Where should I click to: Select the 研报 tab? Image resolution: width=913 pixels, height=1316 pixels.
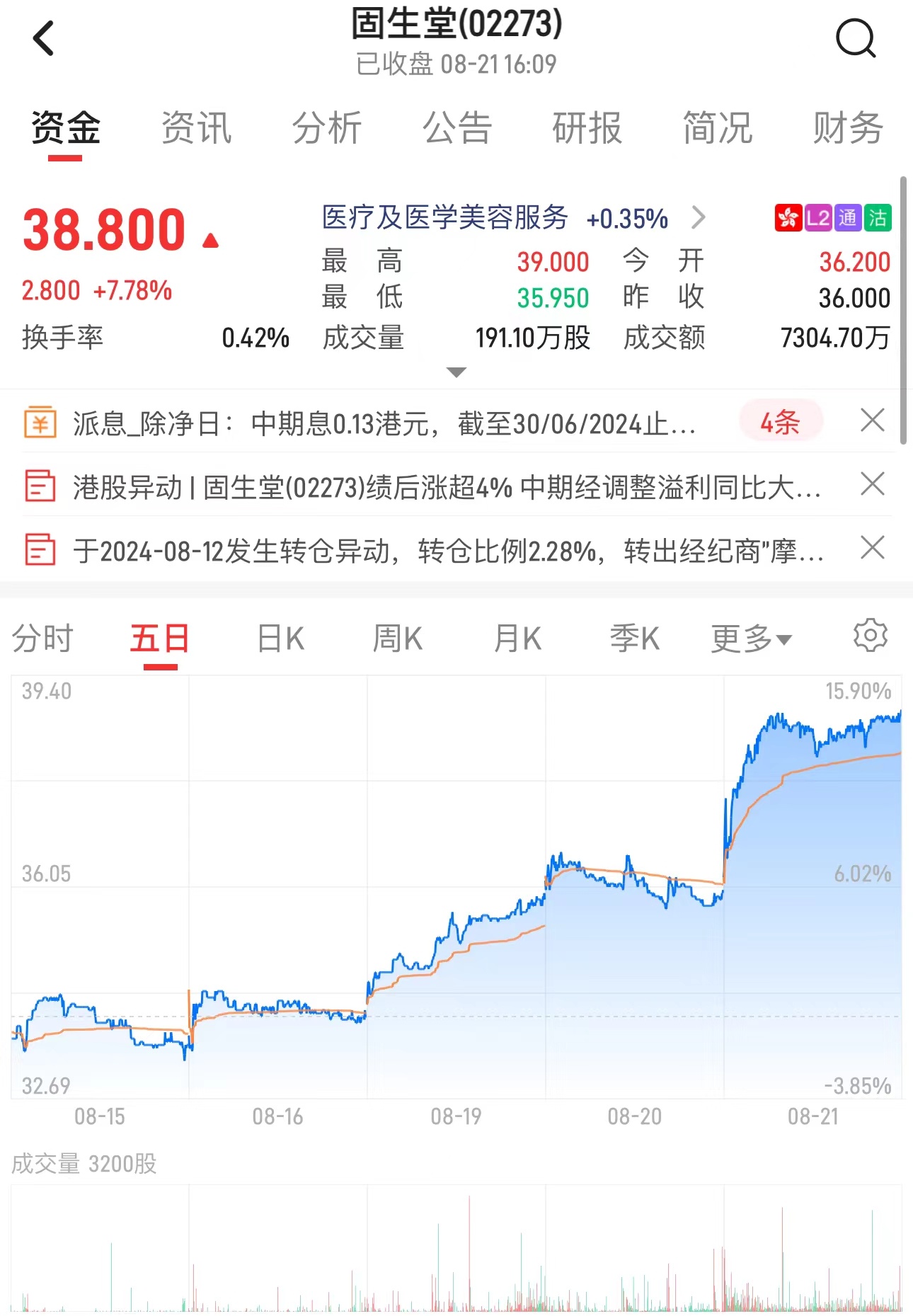pyautogui.click(x=587, y=128)
